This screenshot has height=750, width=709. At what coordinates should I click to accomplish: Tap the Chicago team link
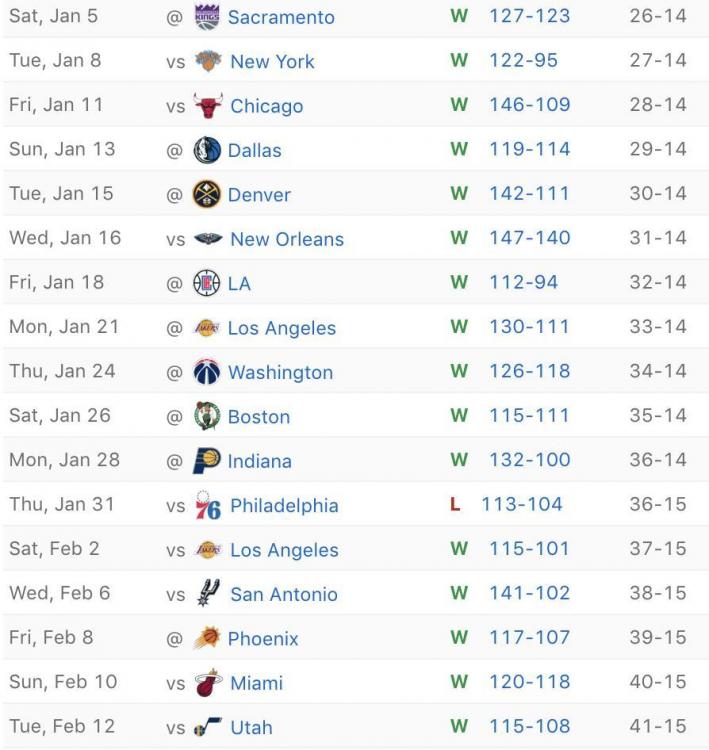(266, 106)
